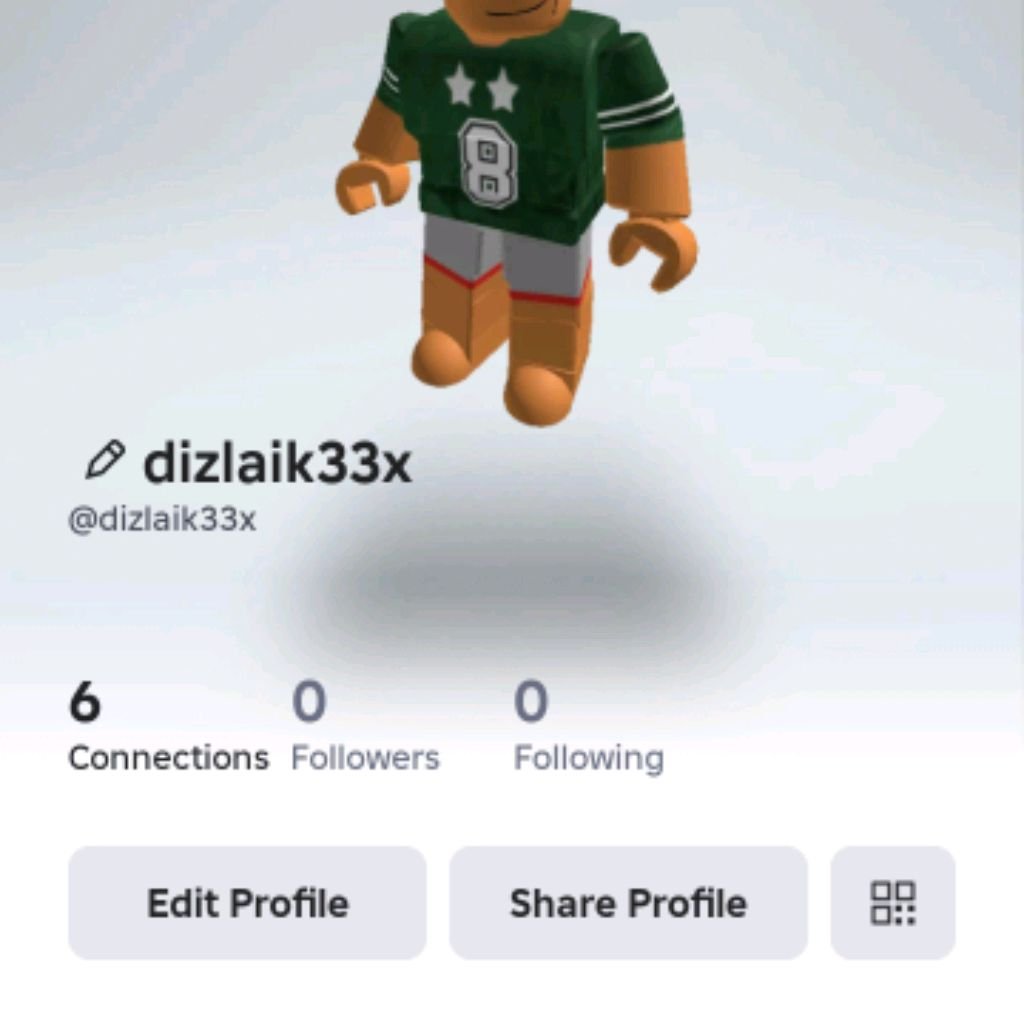Screen dimensions: 1024x1024
Task: Share Profile with others
Action: click(x=628, y=903)
